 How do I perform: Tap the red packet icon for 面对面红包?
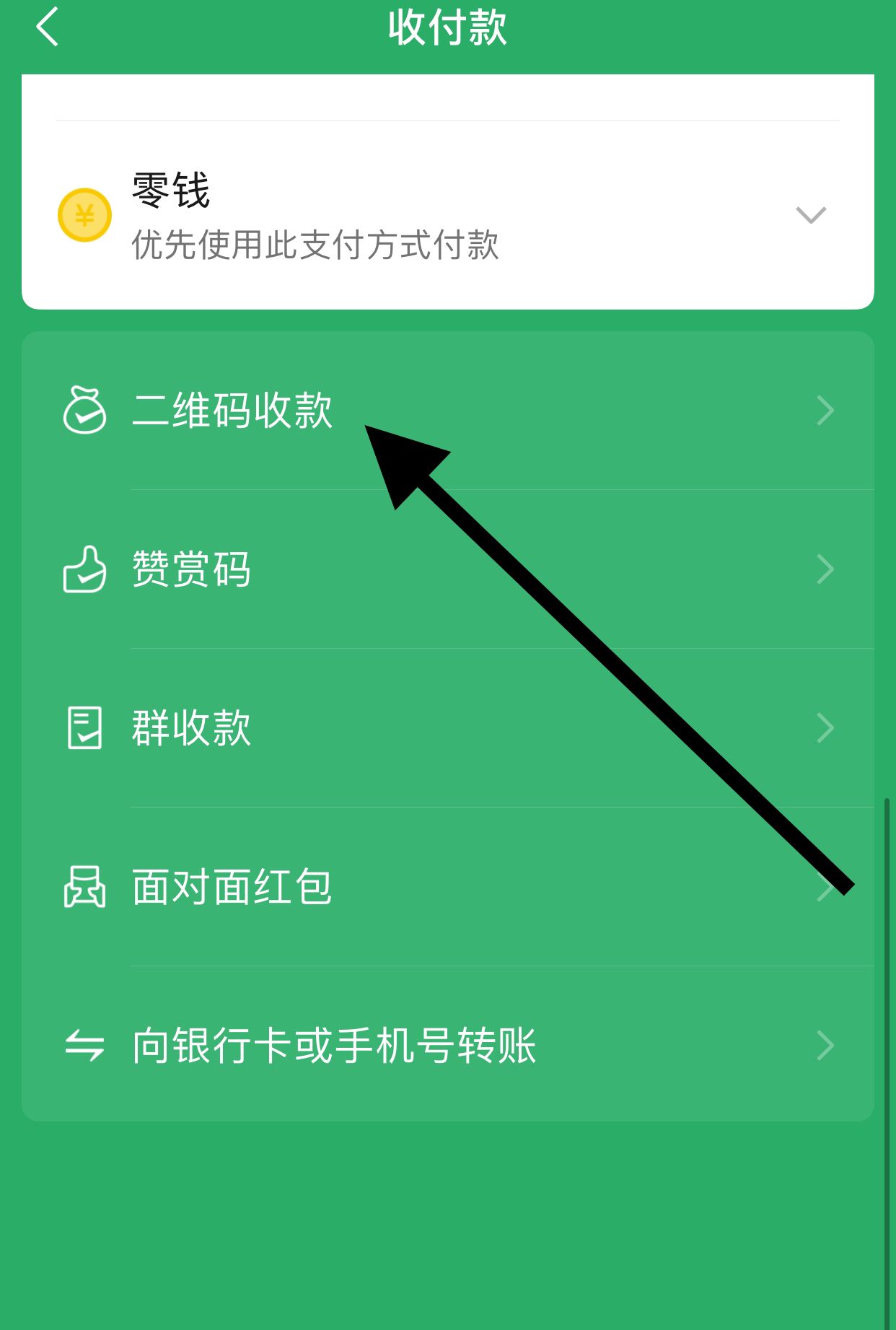click(x=84, y=889)
